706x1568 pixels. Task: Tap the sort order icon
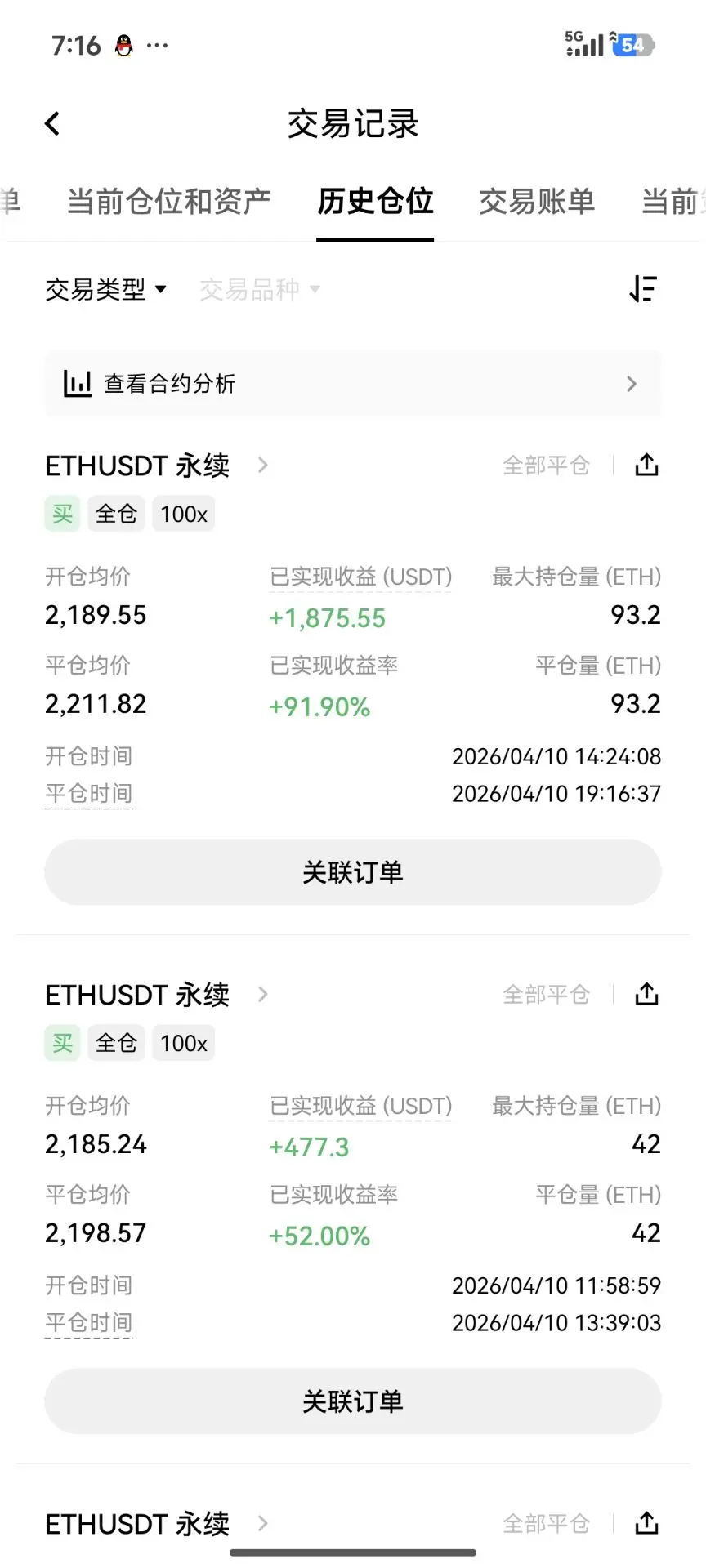(644, 289)
